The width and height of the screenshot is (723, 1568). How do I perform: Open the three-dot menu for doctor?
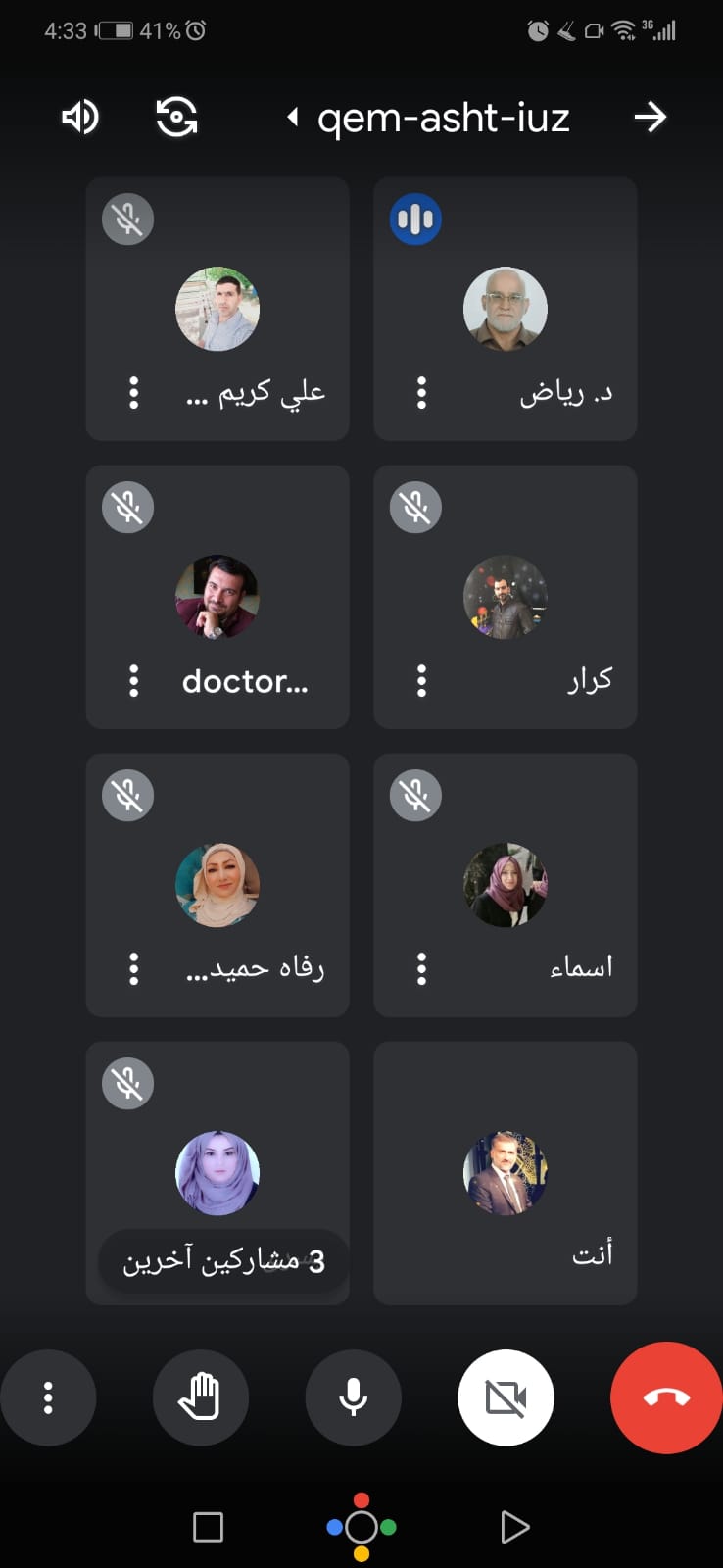tap(134, 681)
